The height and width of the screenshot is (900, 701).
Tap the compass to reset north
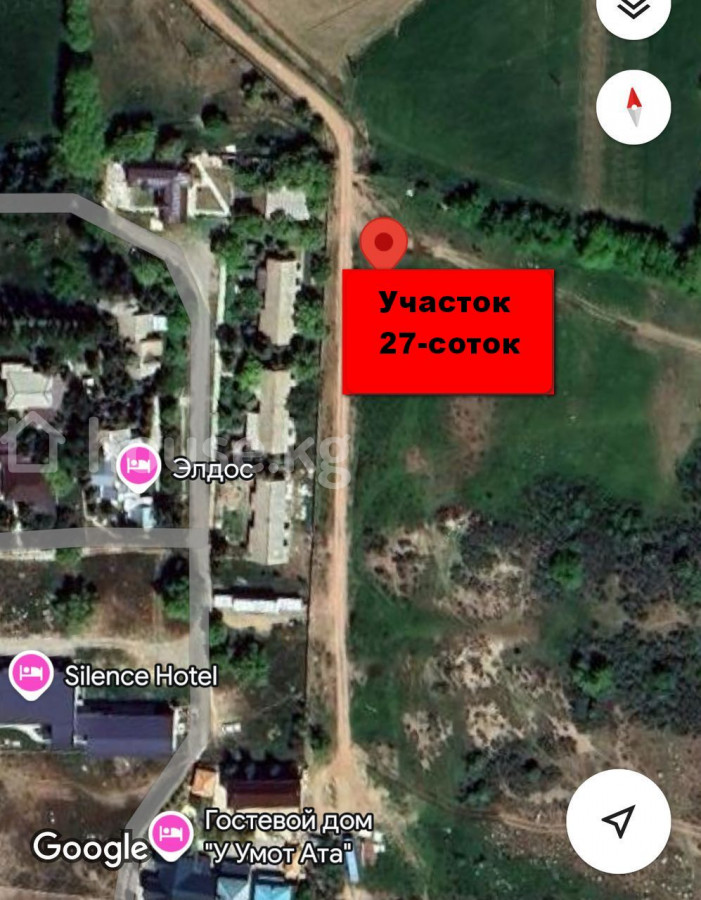[633, 107]
